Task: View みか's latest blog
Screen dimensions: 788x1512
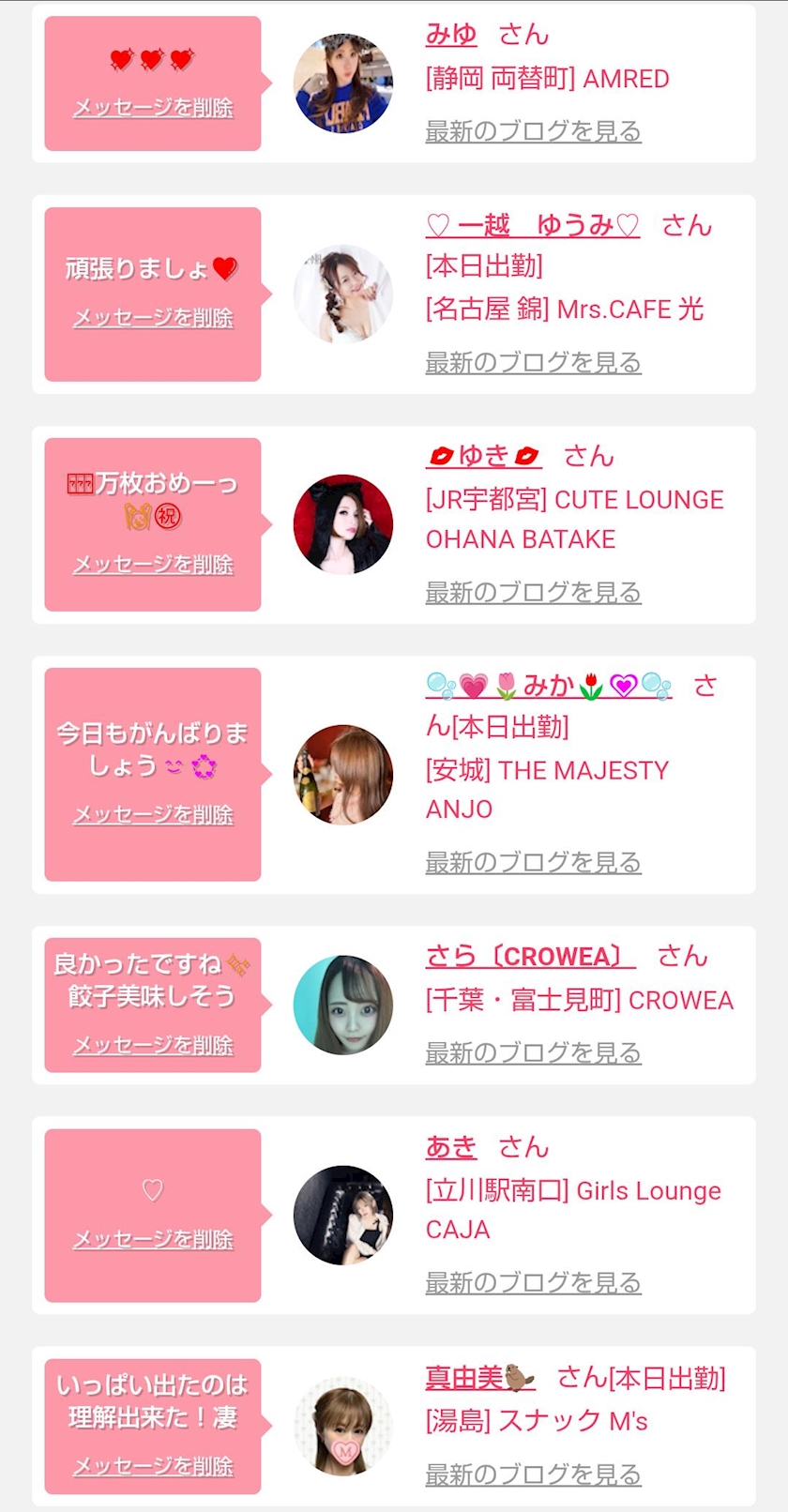Action: point(533,862)
